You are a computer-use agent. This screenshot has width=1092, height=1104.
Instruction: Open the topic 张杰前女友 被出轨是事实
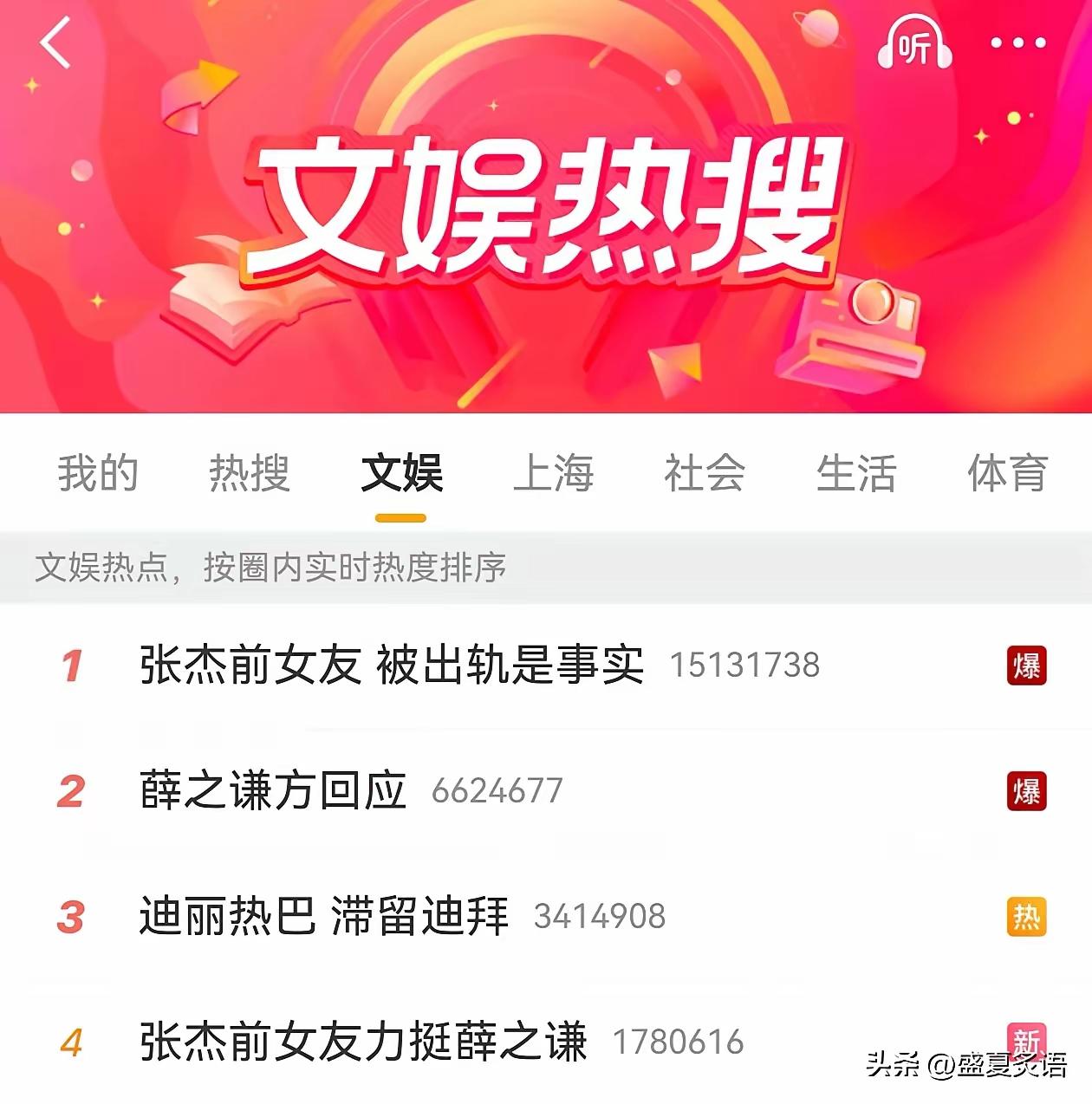pyautogui.click(x=392, y=666)
